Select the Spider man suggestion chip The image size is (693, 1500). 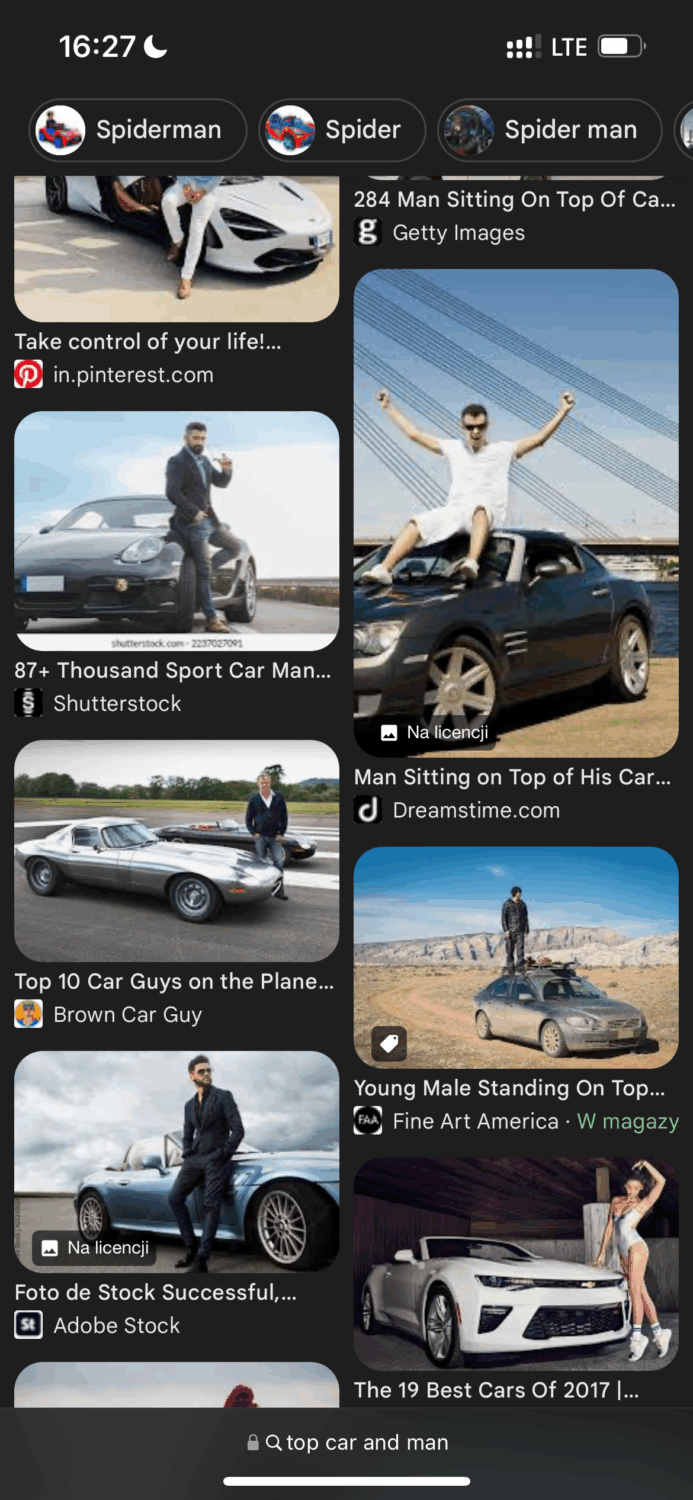tap(549, 130)
